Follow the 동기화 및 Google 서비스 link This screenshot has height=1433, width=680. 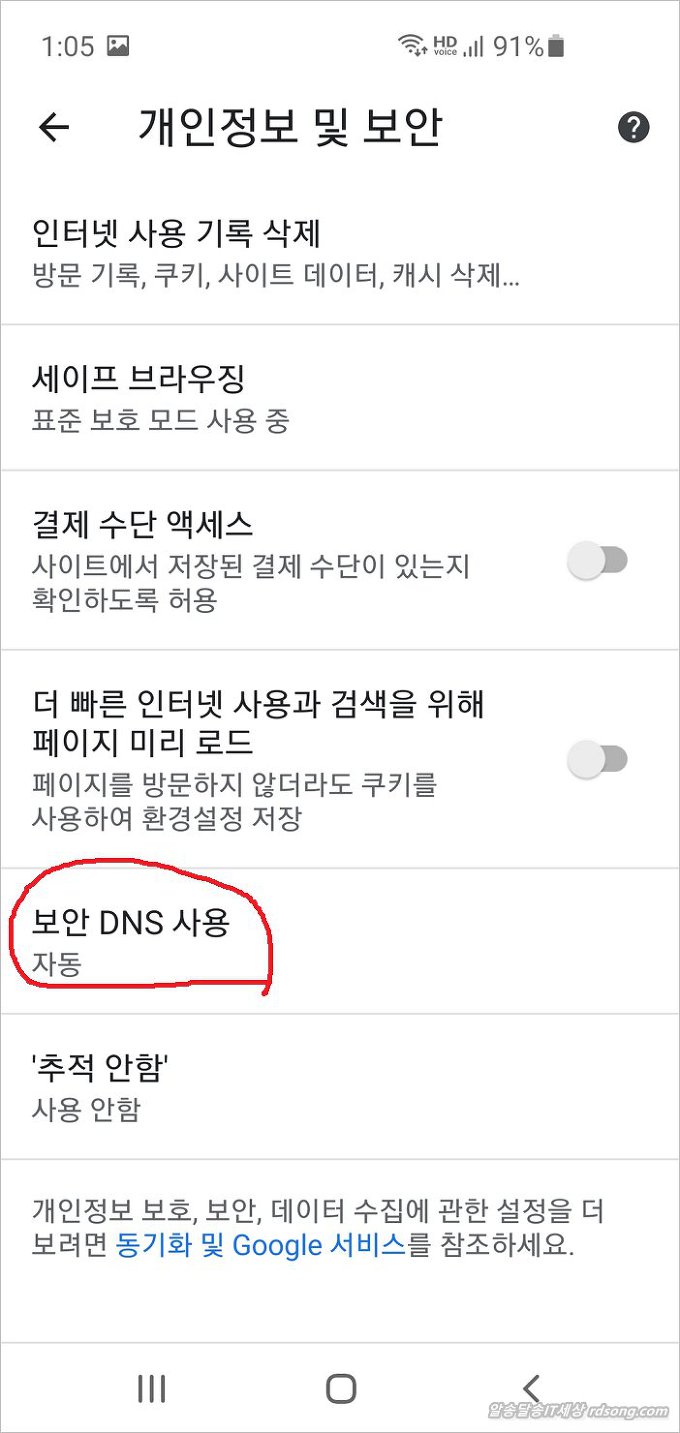[261, 1246]
